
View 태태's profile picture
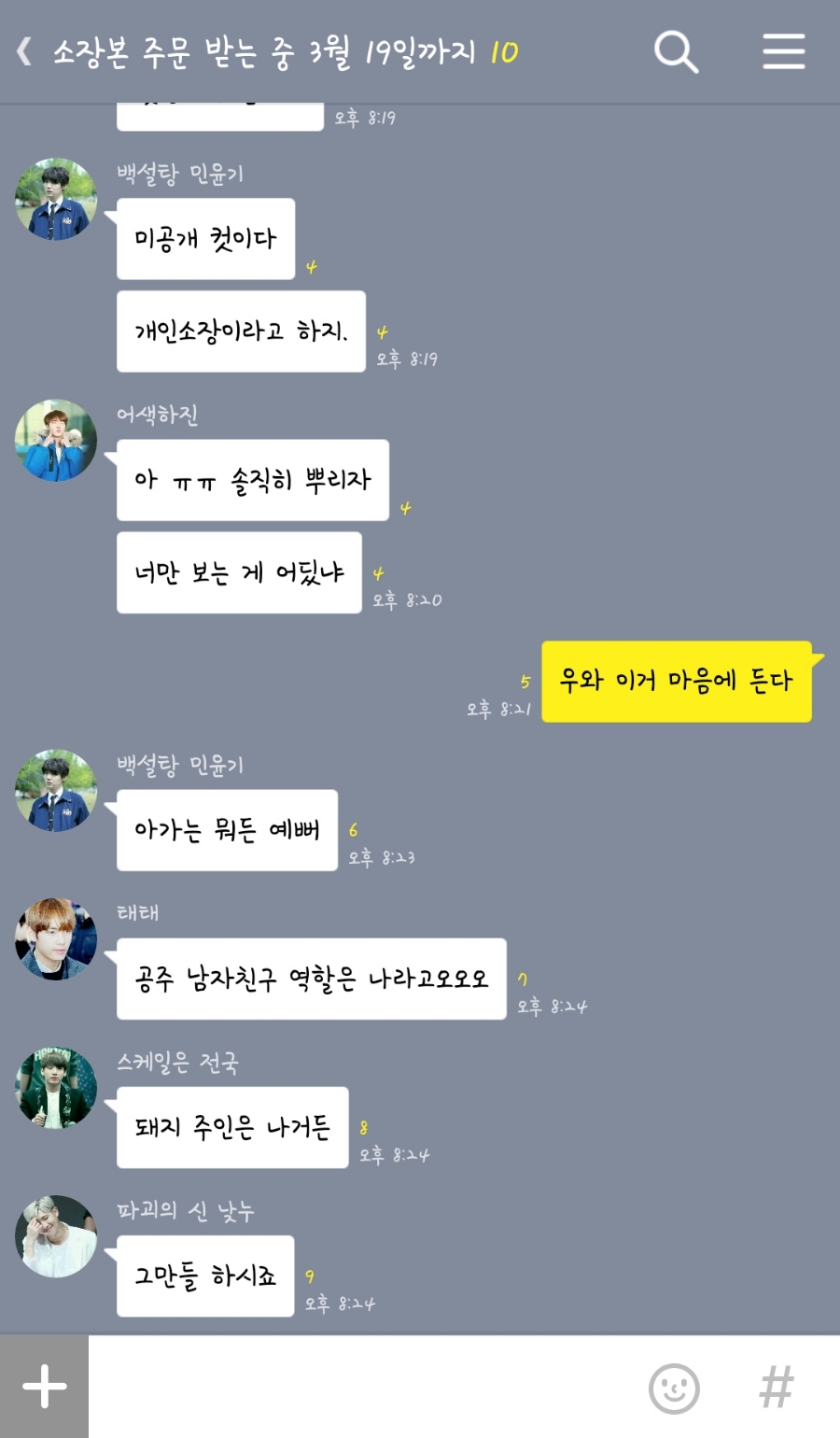(x=56, y=939)
